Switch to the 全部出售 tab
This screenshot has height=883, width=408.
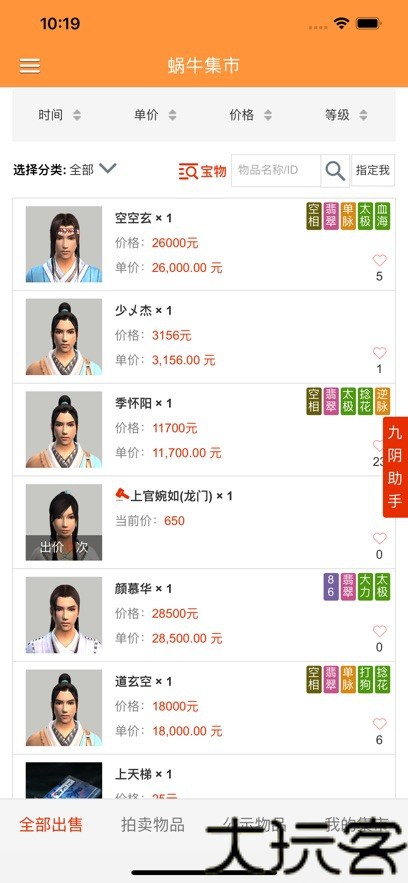[x=51, y=825]
